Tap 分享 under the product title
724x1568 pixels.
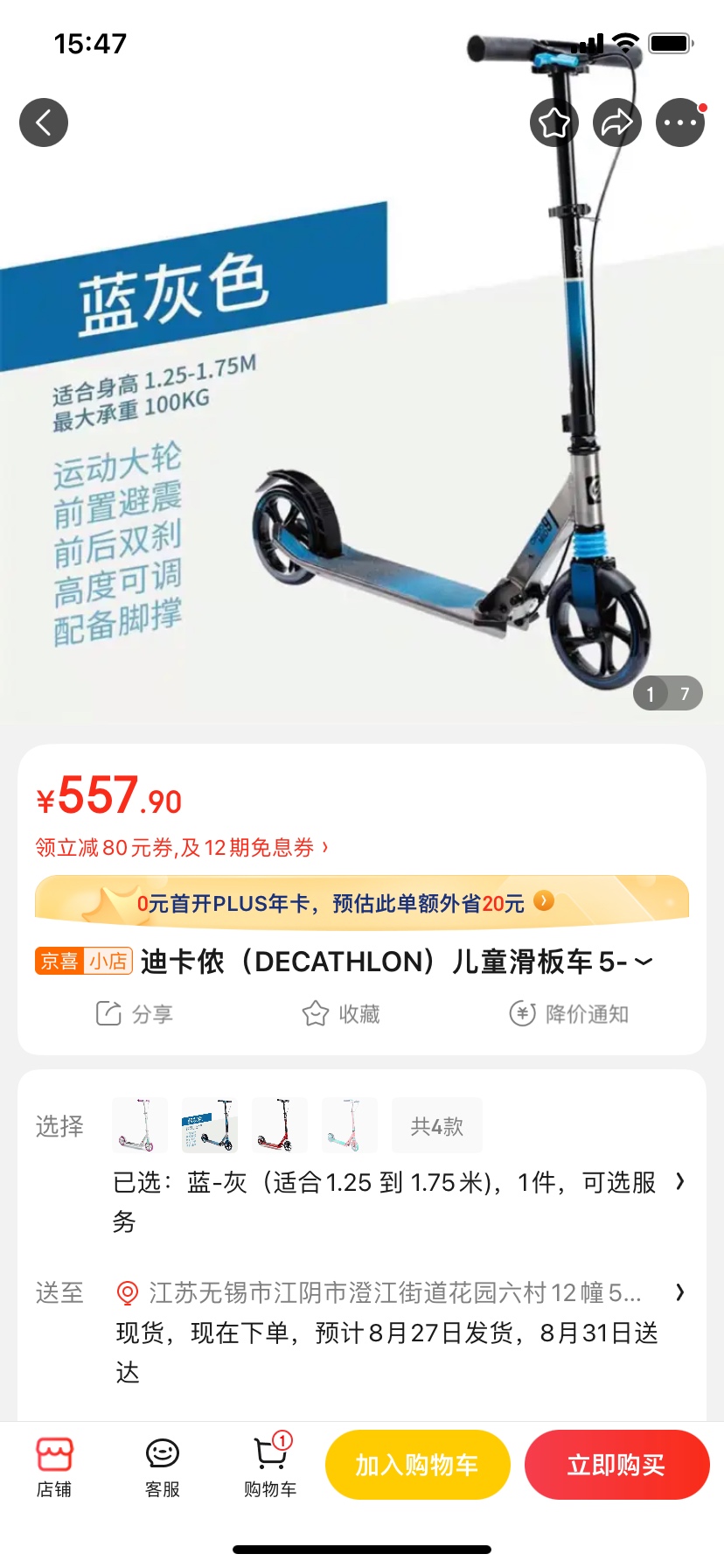135,1014
